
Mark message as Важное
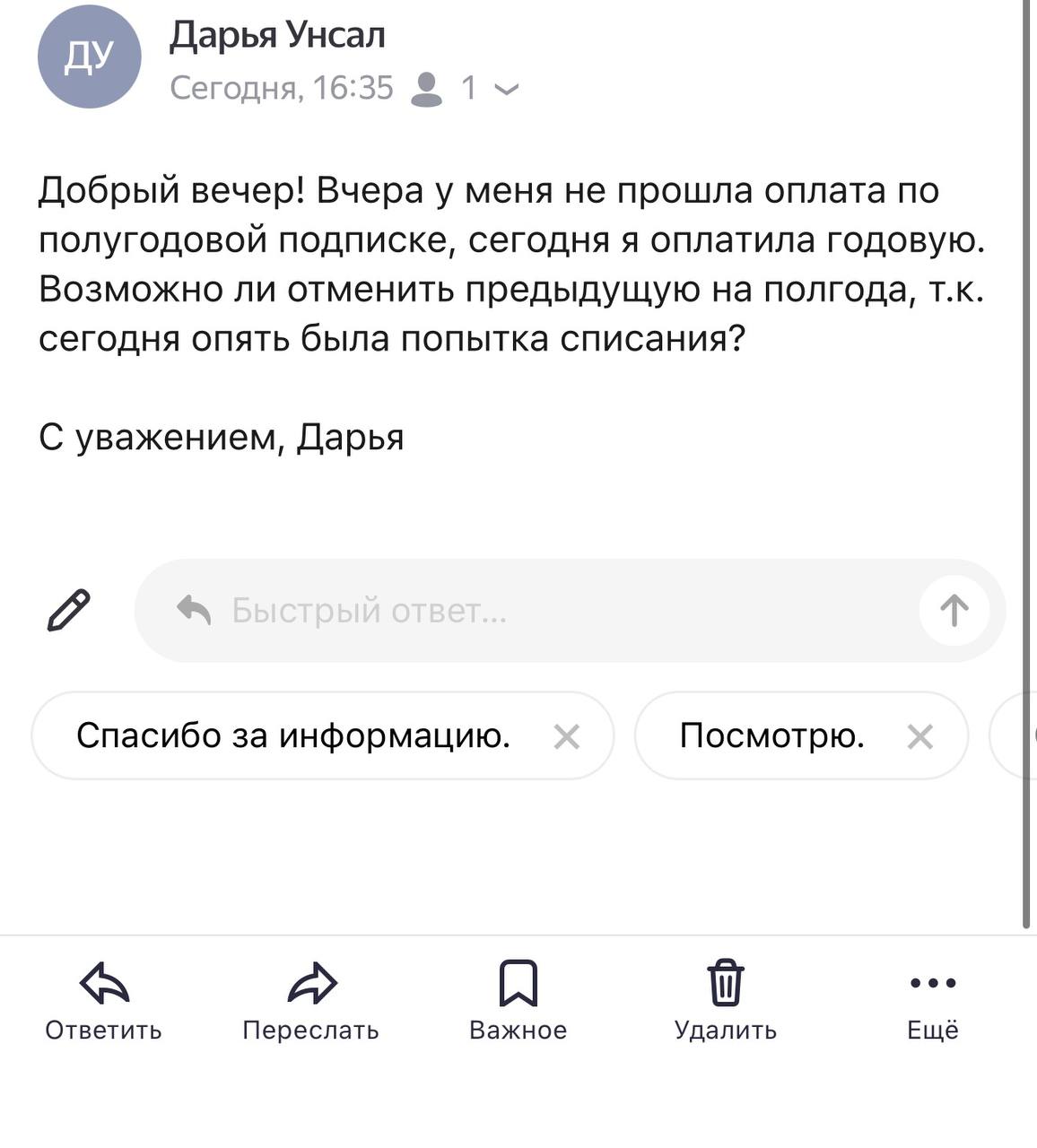pyautogui.click(x=518, y=1001)
